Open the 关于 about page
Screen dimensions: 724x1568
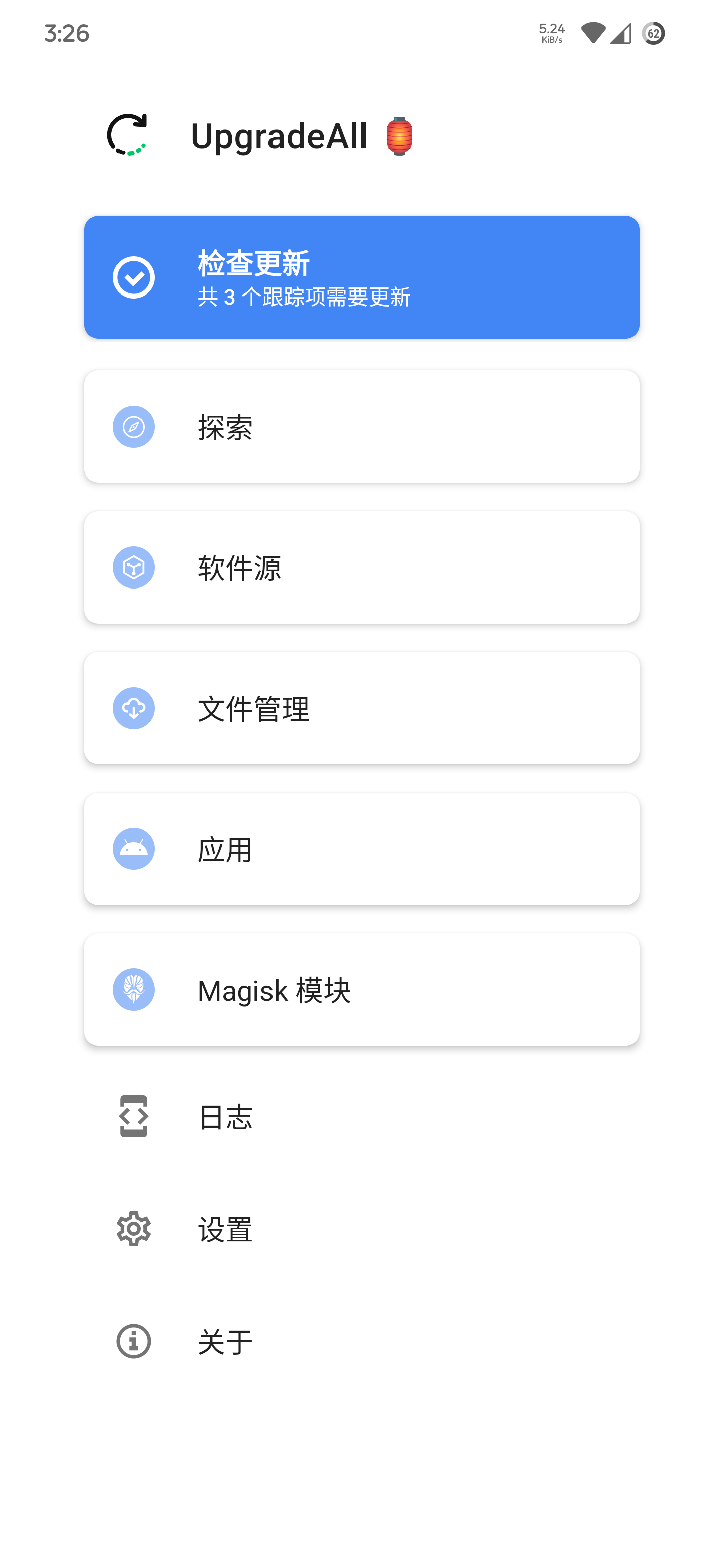(361, 1341)
